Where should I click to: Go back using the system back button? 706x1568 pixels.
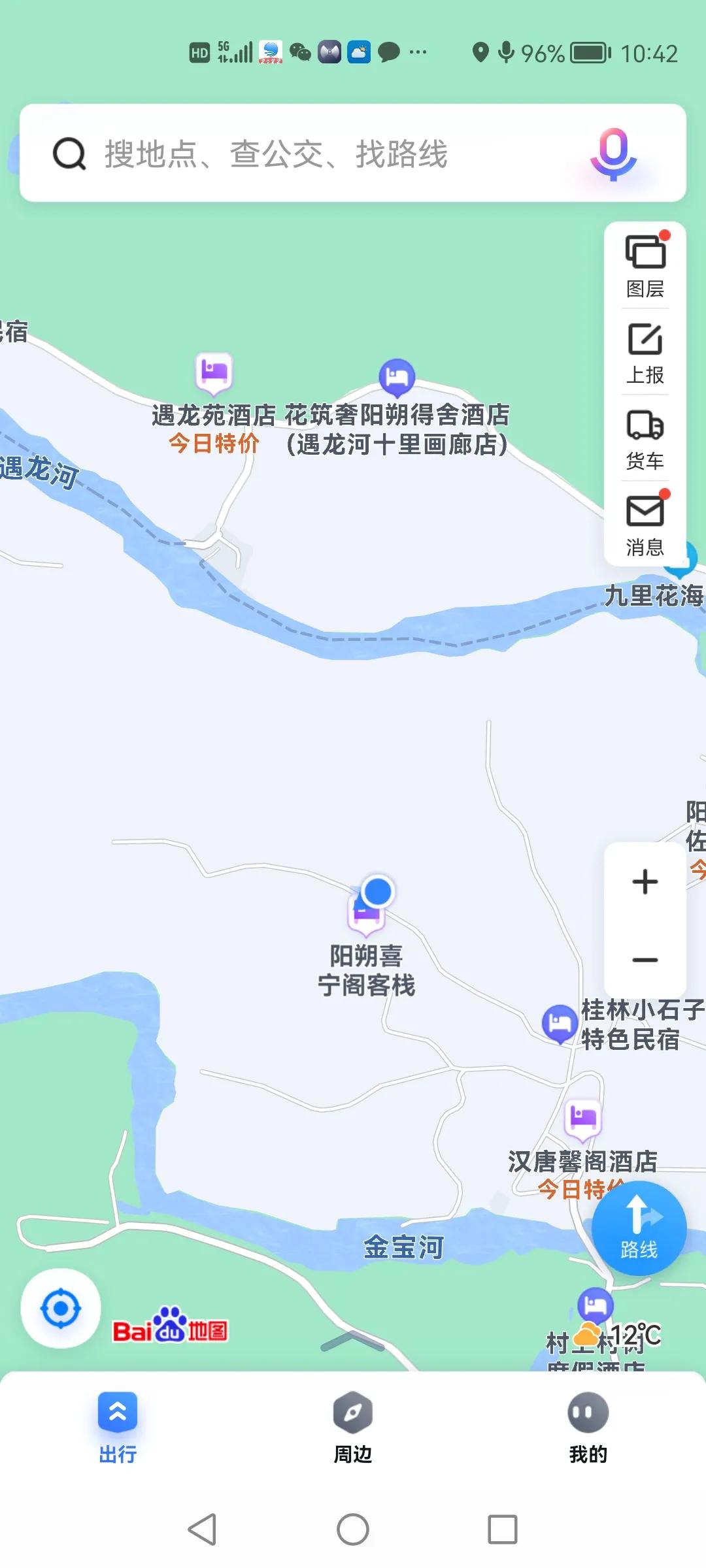pyautogui.click(x=202, y=1529)
